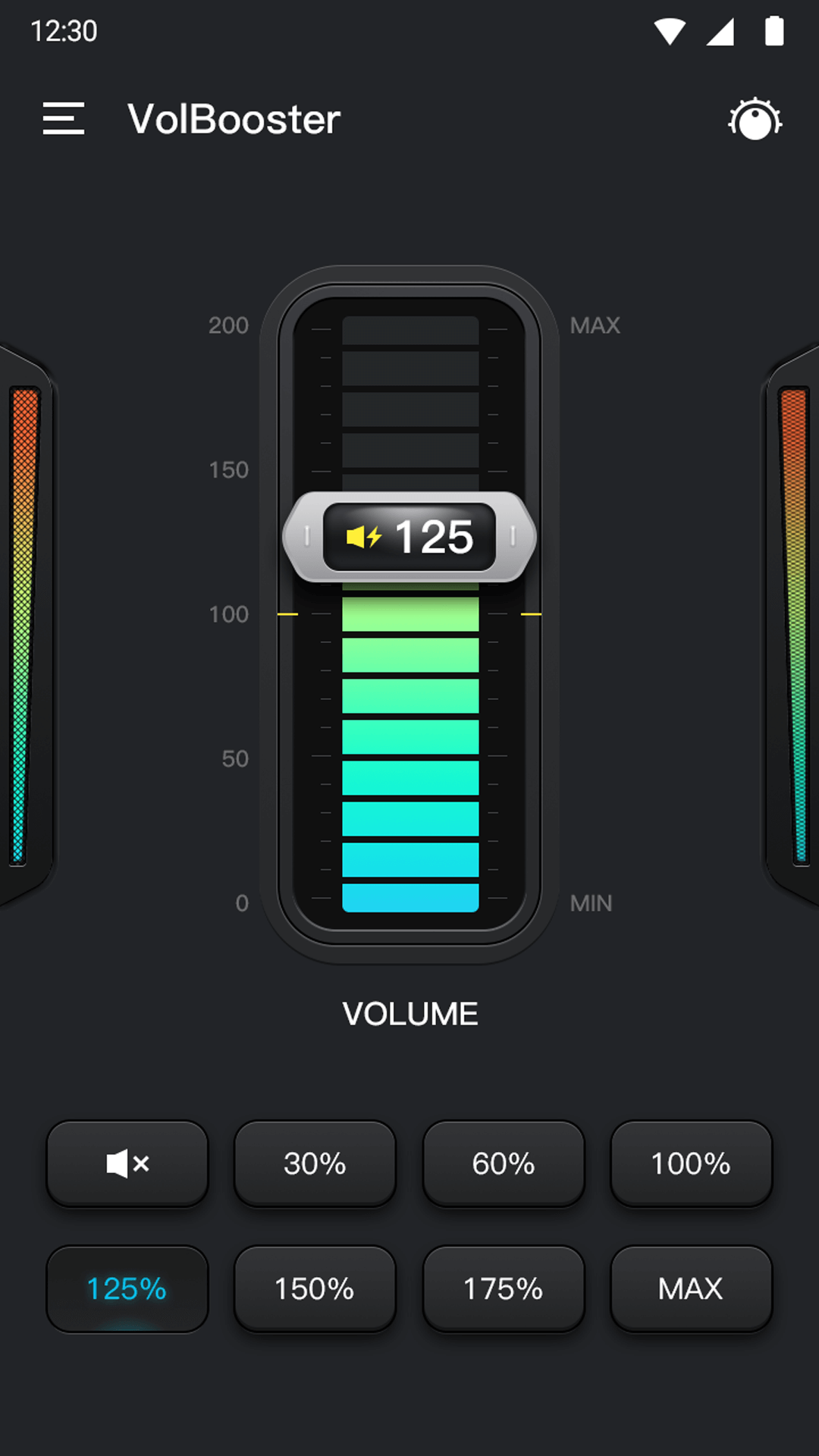Set volume to 30%
Screen dimensions: 819x1456
(315, 1163)
